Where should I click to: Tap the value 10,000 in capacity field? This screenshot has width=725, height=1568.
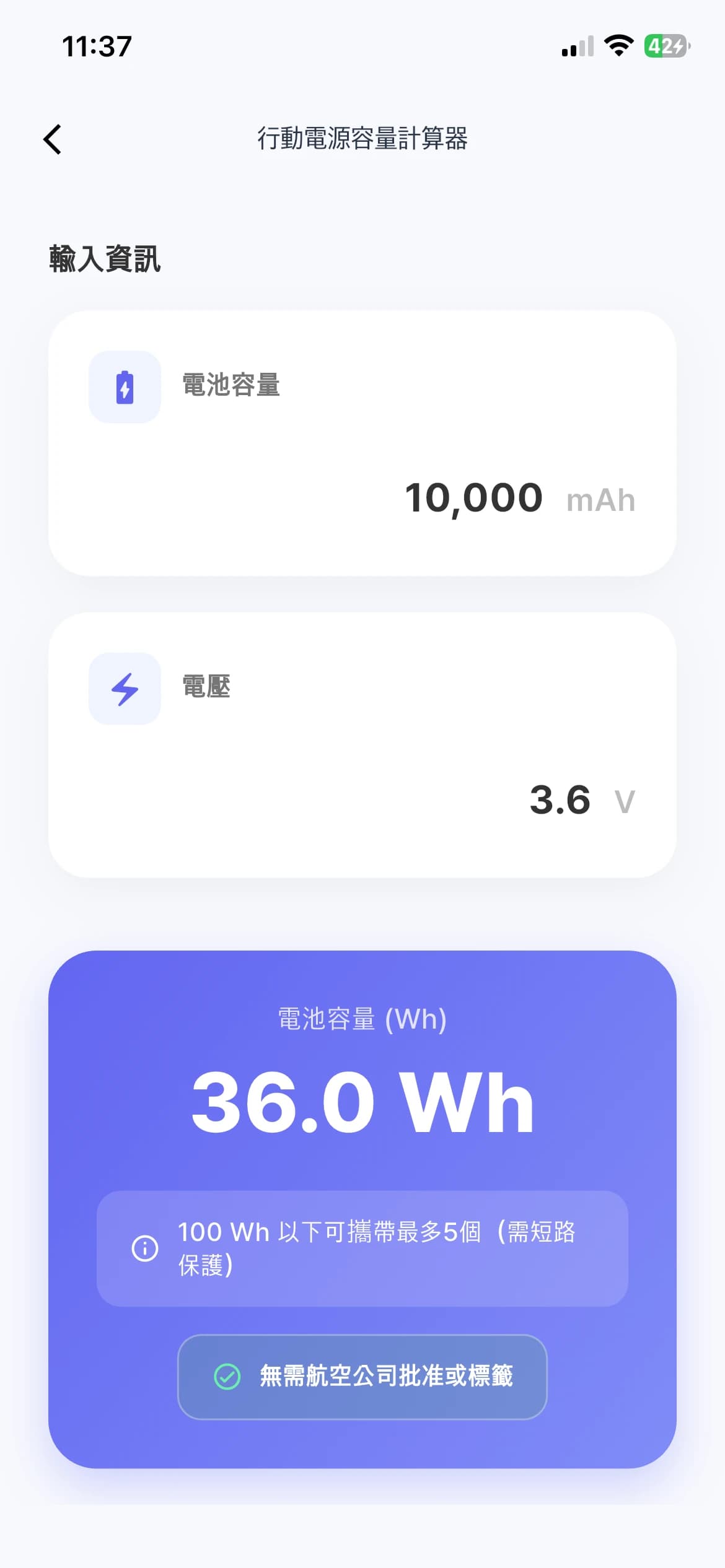click(475, 496)
